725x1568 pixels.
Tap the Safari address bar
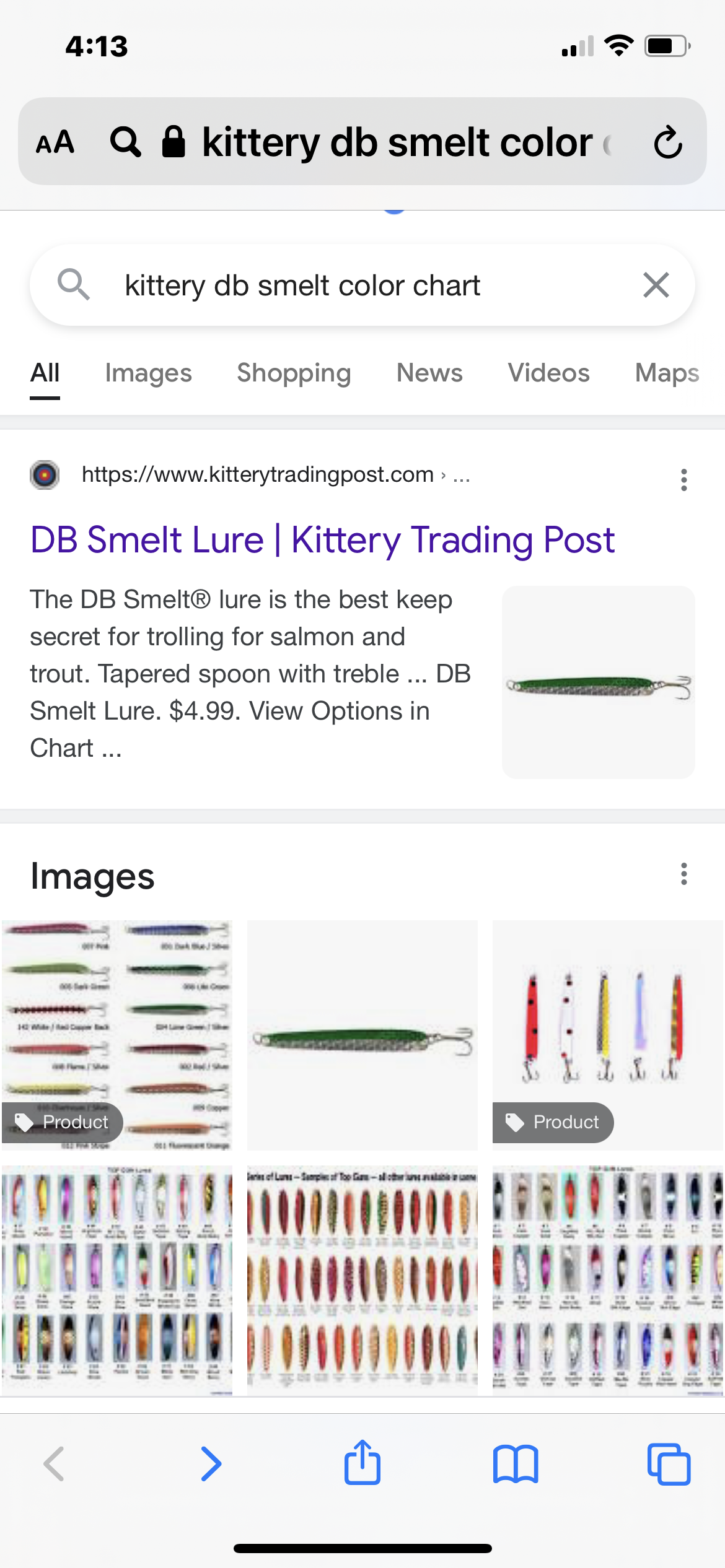point(397,142)
